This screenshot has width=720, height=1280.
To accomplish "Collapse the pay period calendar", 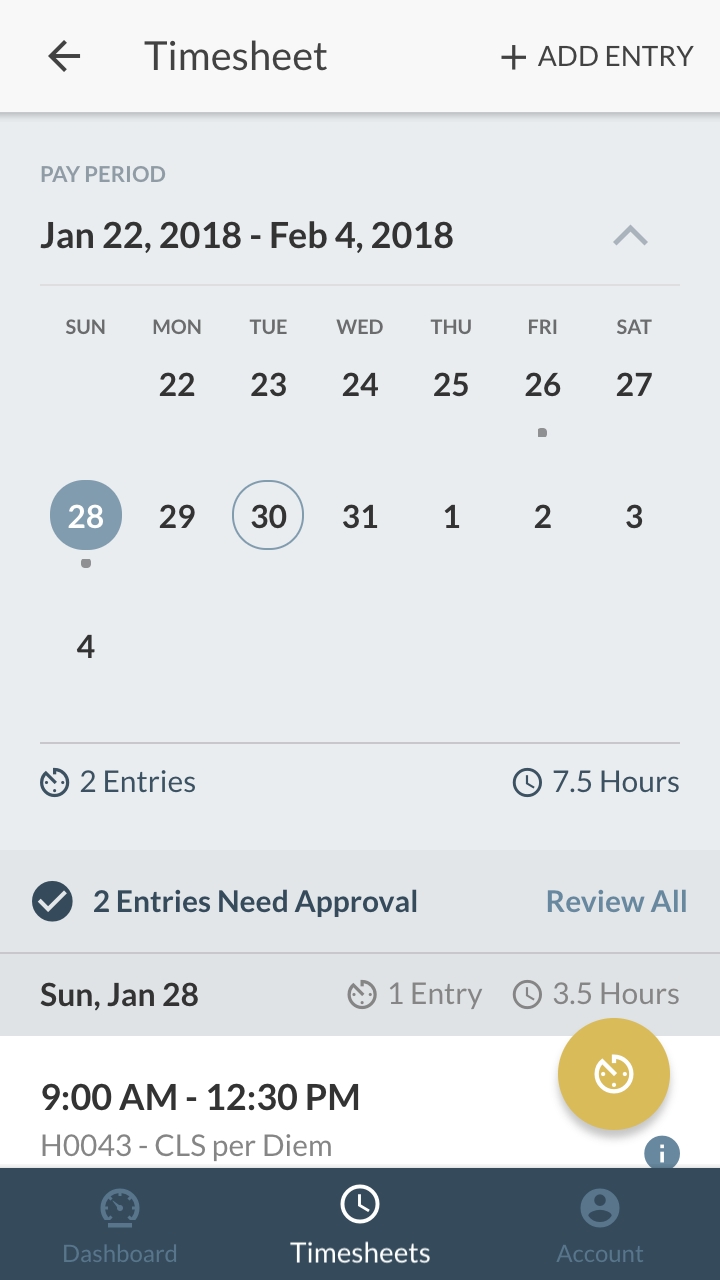I will click(x=630, y=236).
